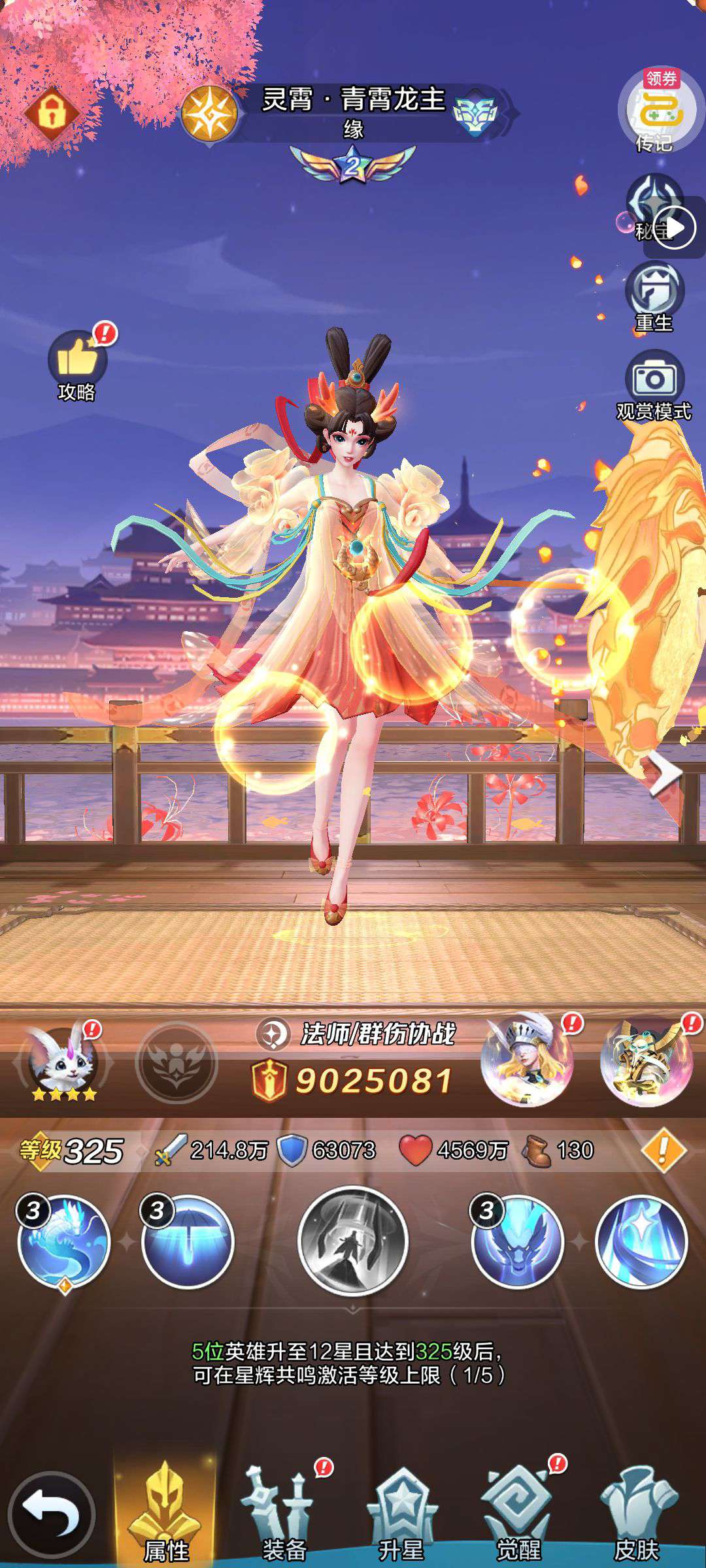The width and height of the screenshot is (706, 1568).
Task: View the gray center ultimate skill
Action: pyautogui.click(x=352, y=1241)
